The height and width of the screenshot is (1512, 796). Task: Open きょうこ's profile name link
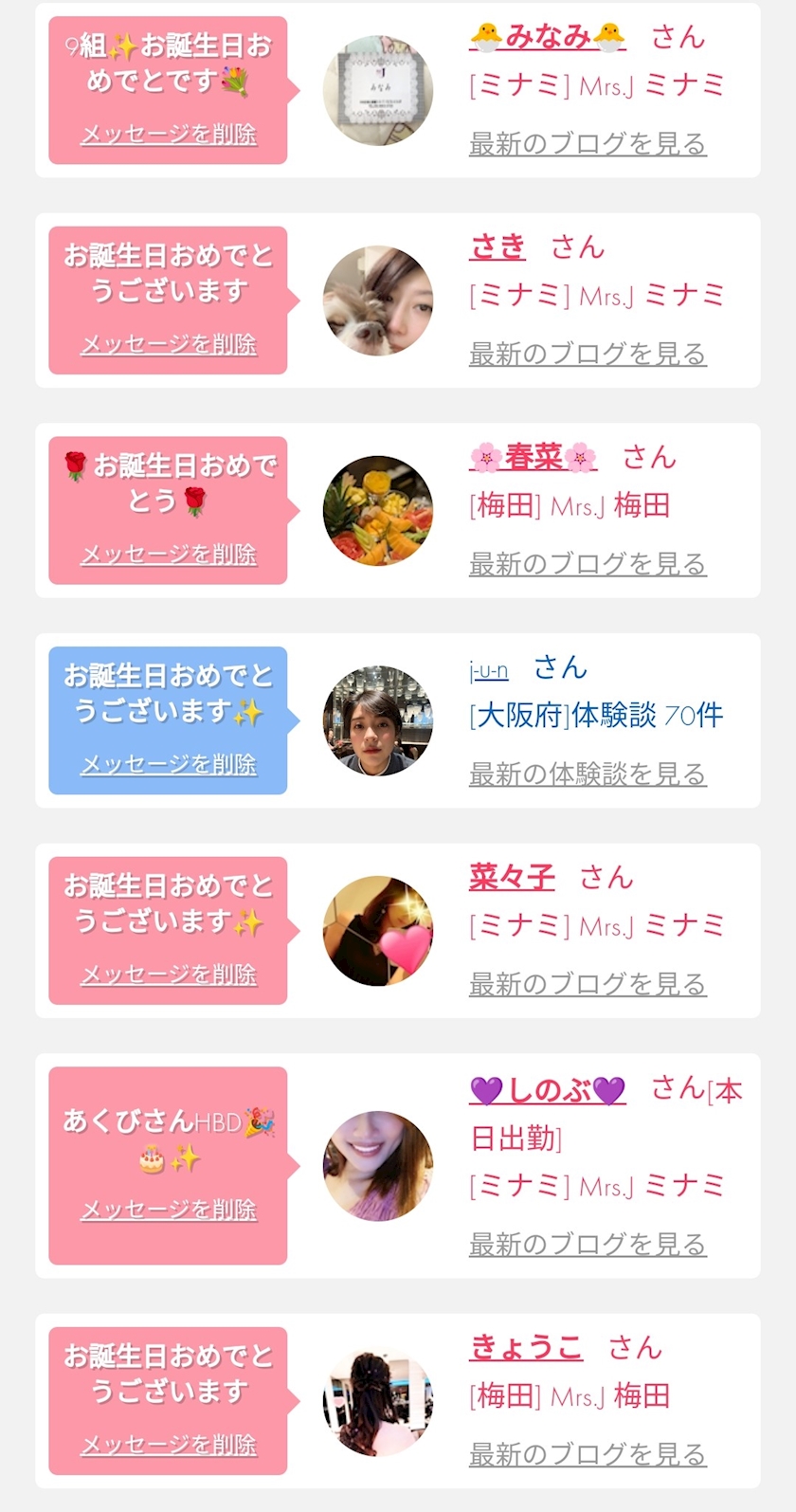526,1348
